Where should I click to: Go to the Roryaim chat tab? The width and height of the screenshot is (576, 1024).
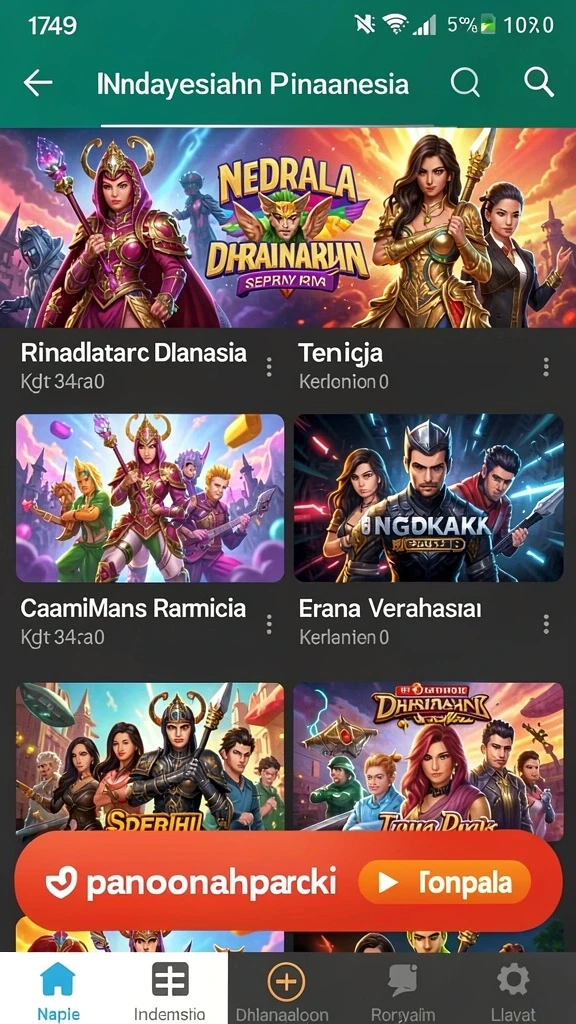click(x=403, y=988)
